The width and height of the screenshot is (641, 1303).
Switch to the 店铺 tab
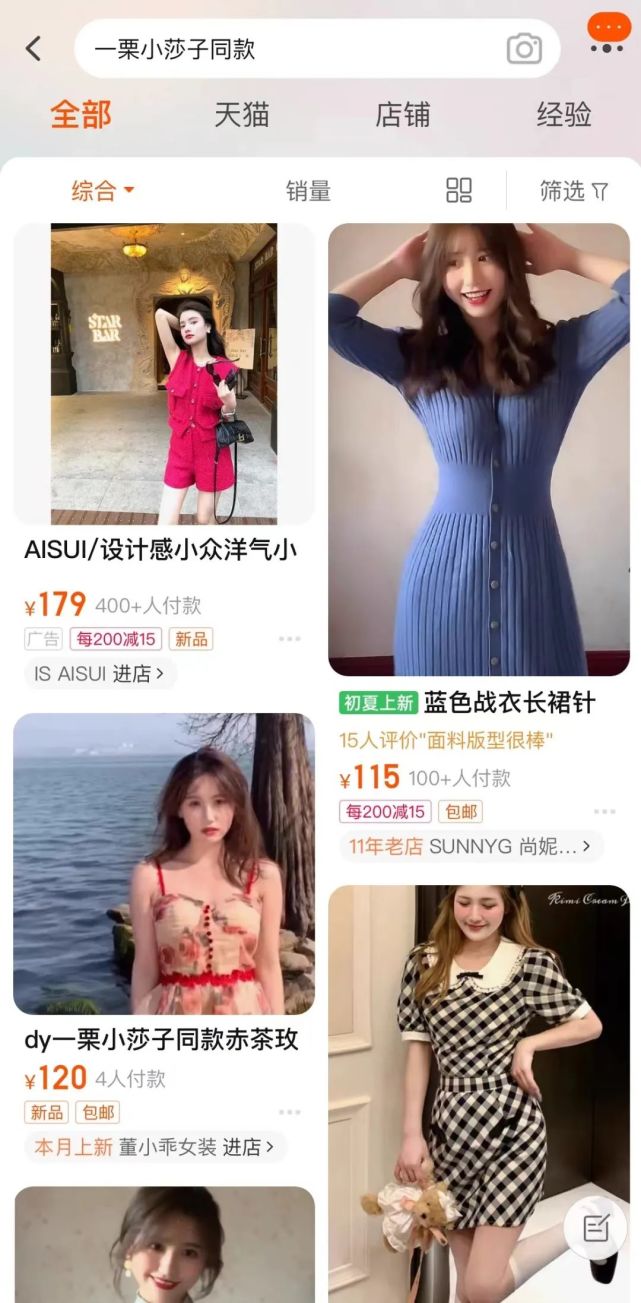coord(403,115)
